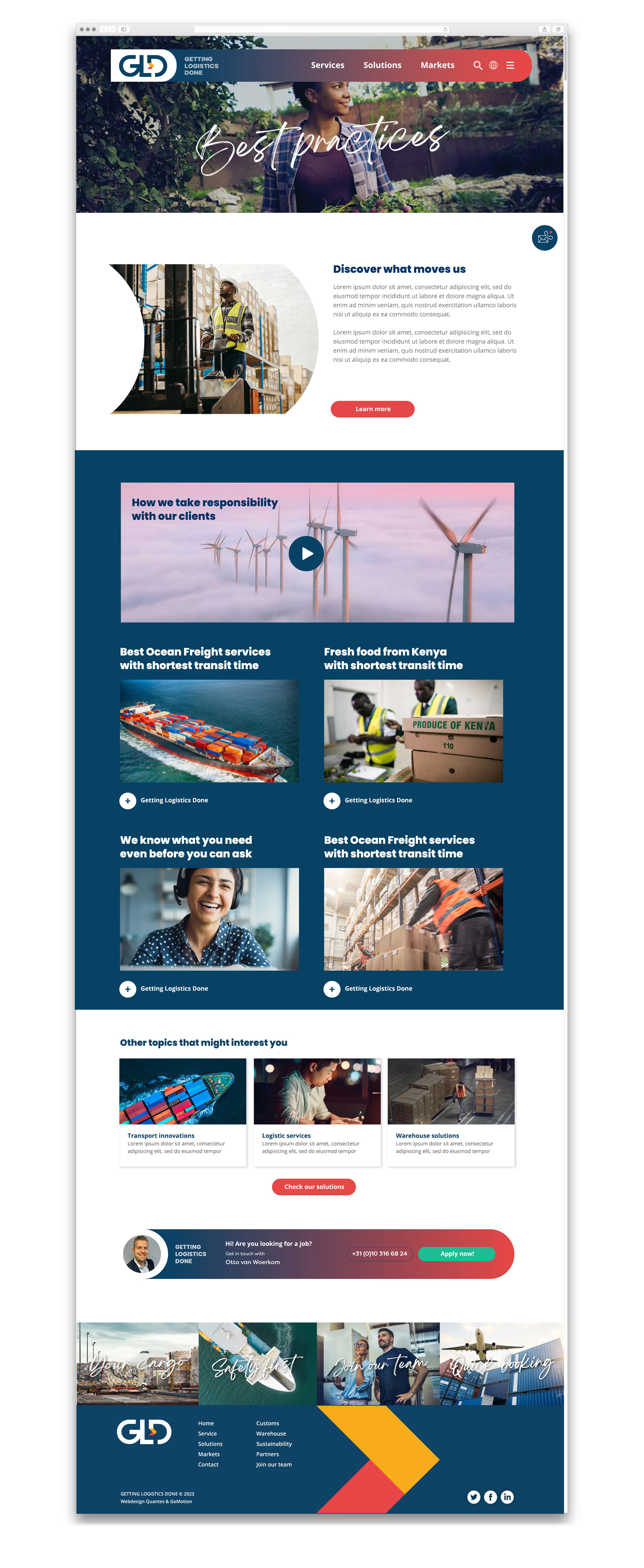Expand the We know what you need article
Viewport: 644px width, 1568px height.
[127, 989]
